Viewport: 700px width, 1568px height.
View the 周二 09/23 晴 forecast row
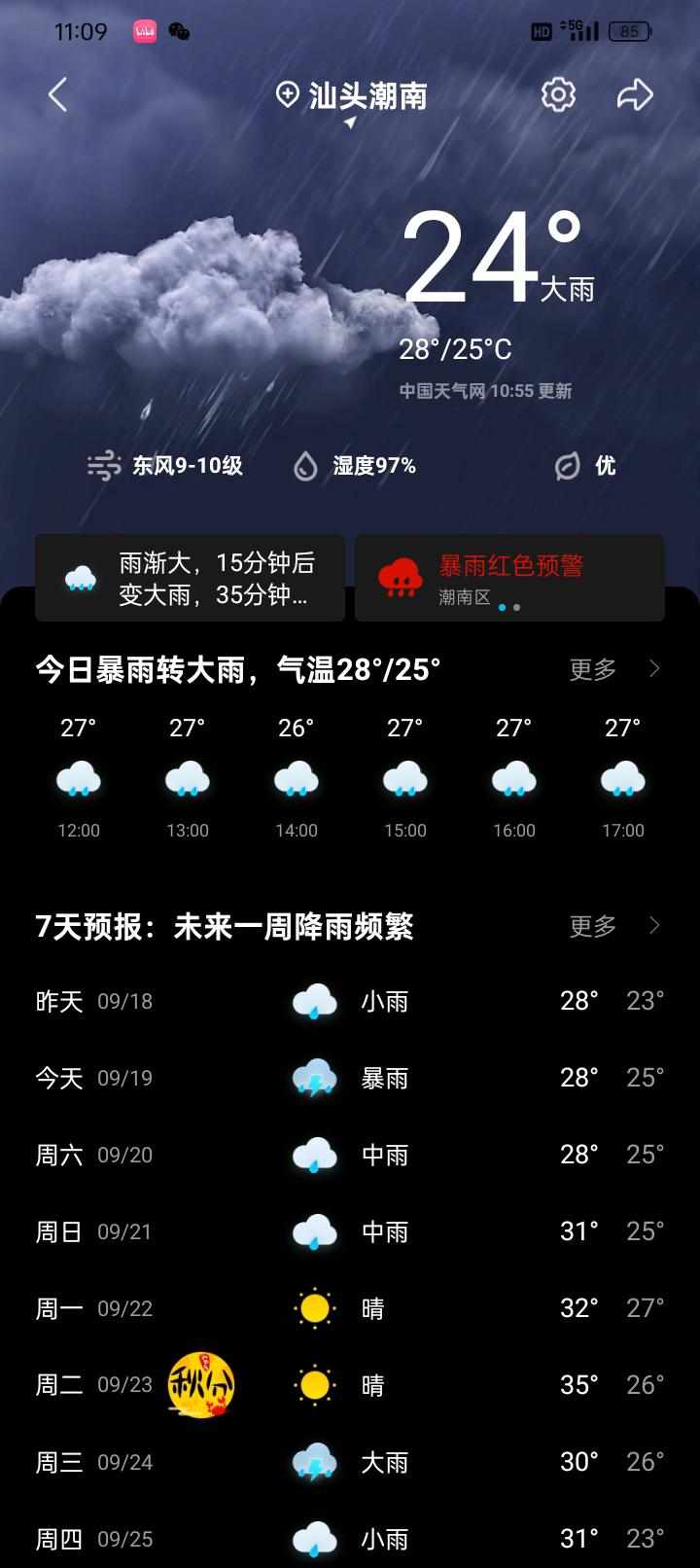point(350,1385)
